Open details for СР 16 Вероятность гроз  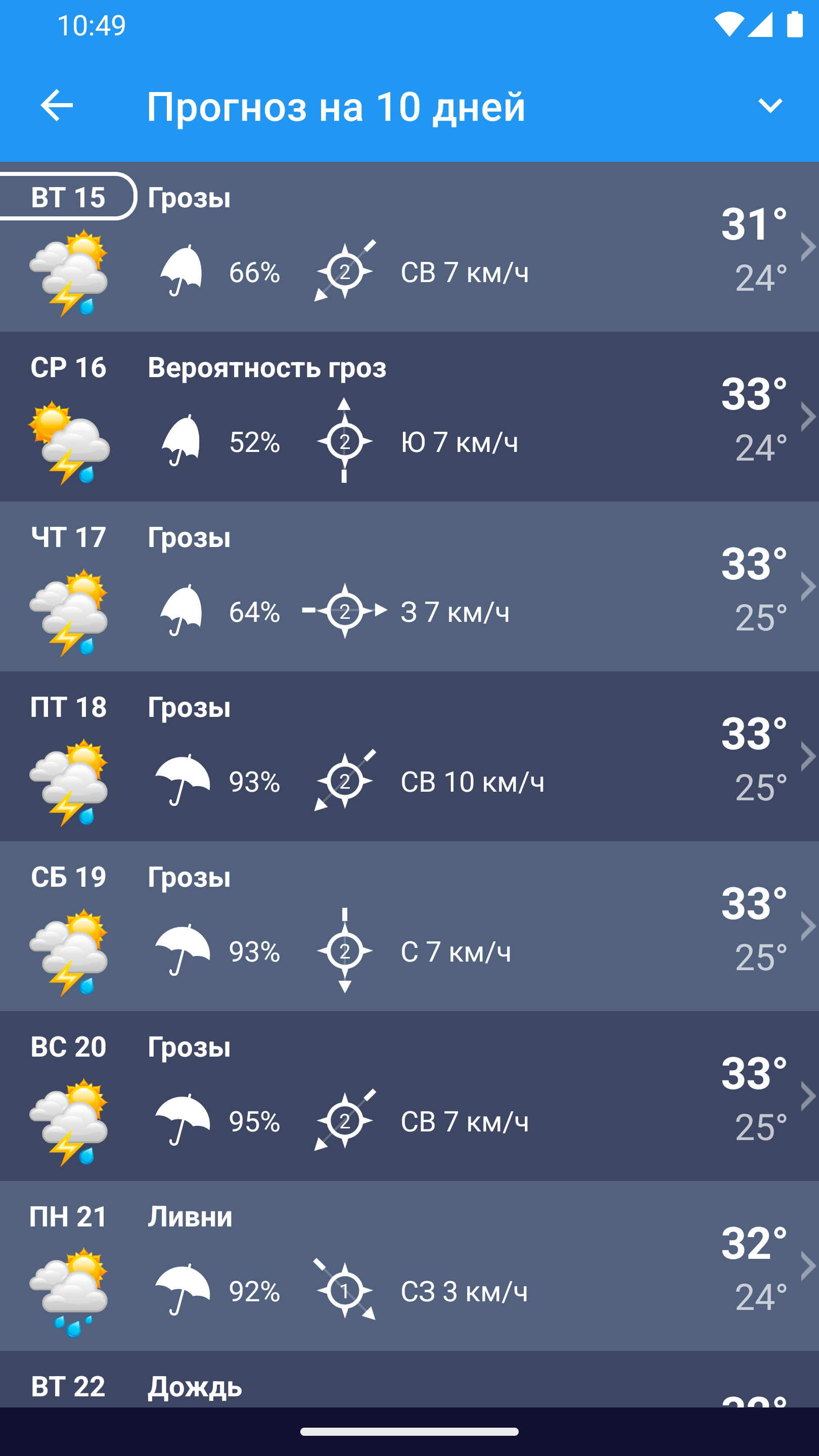[x=409, y=417]
